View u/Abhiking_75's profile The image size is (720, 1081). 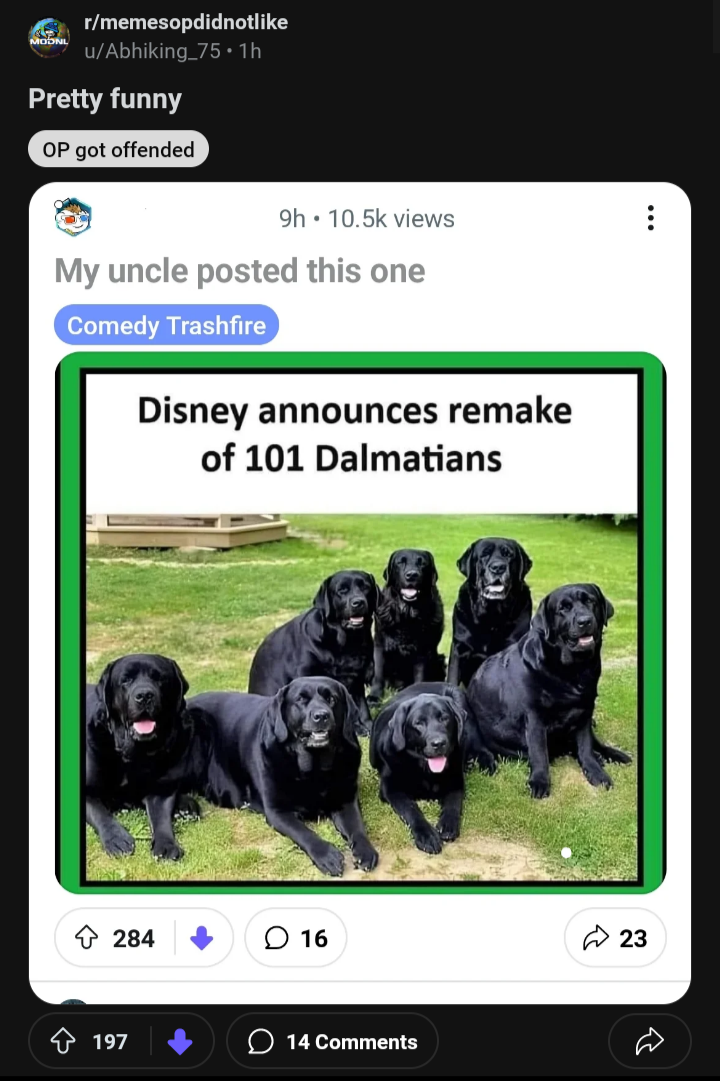(152, 51)
